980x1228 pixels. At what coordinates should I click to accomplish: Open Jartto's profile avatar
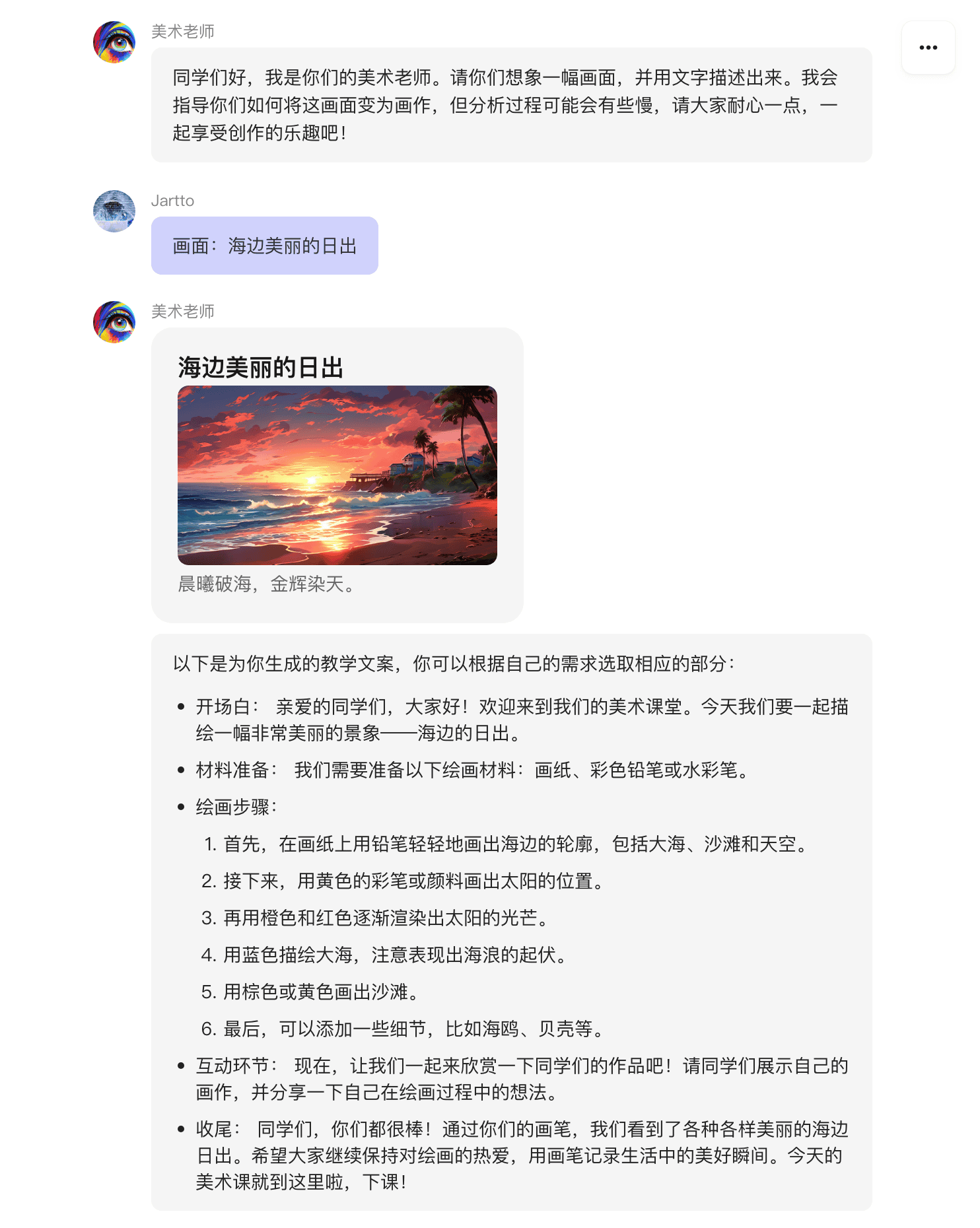pyautogui.click(x=114, y=211)
